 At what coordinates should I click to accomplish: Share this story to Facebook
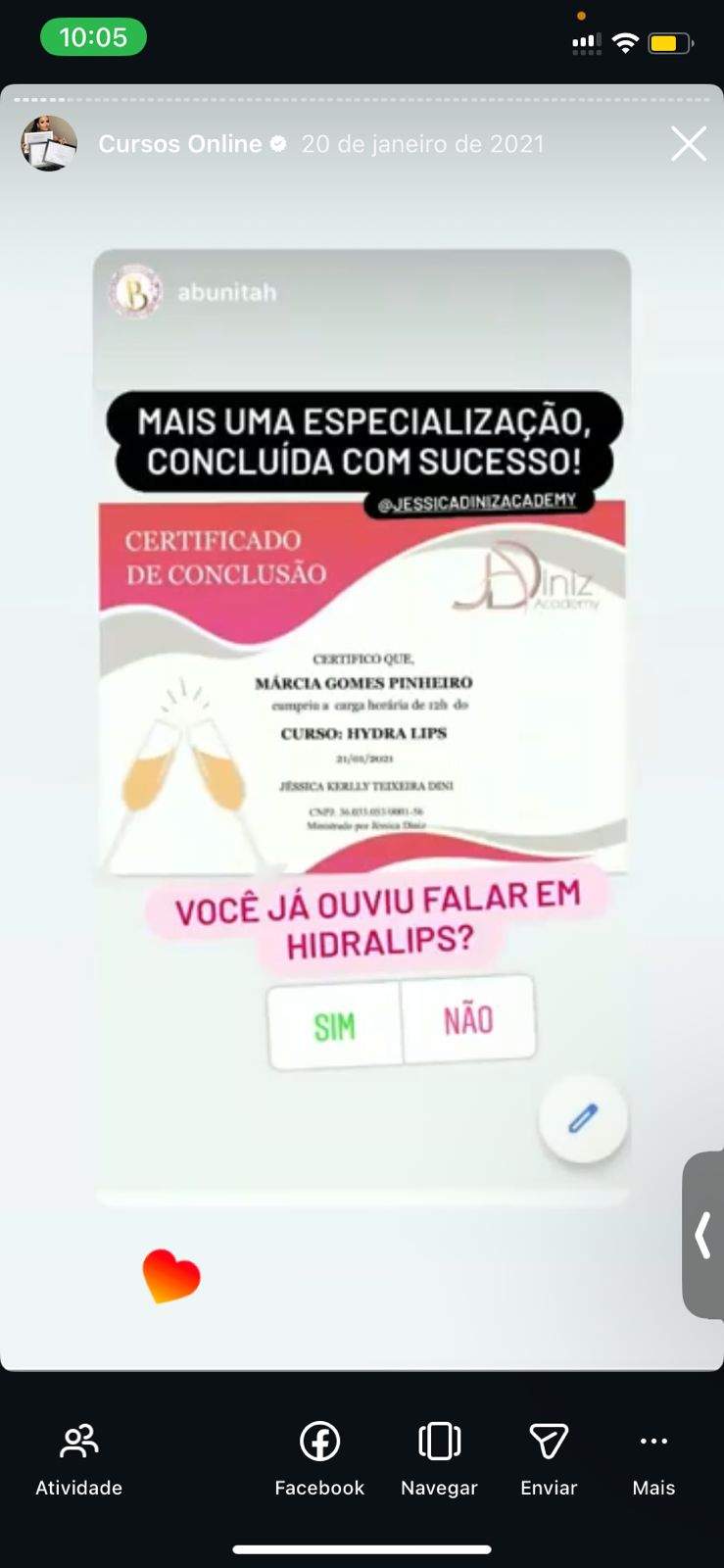(319, 1458)
